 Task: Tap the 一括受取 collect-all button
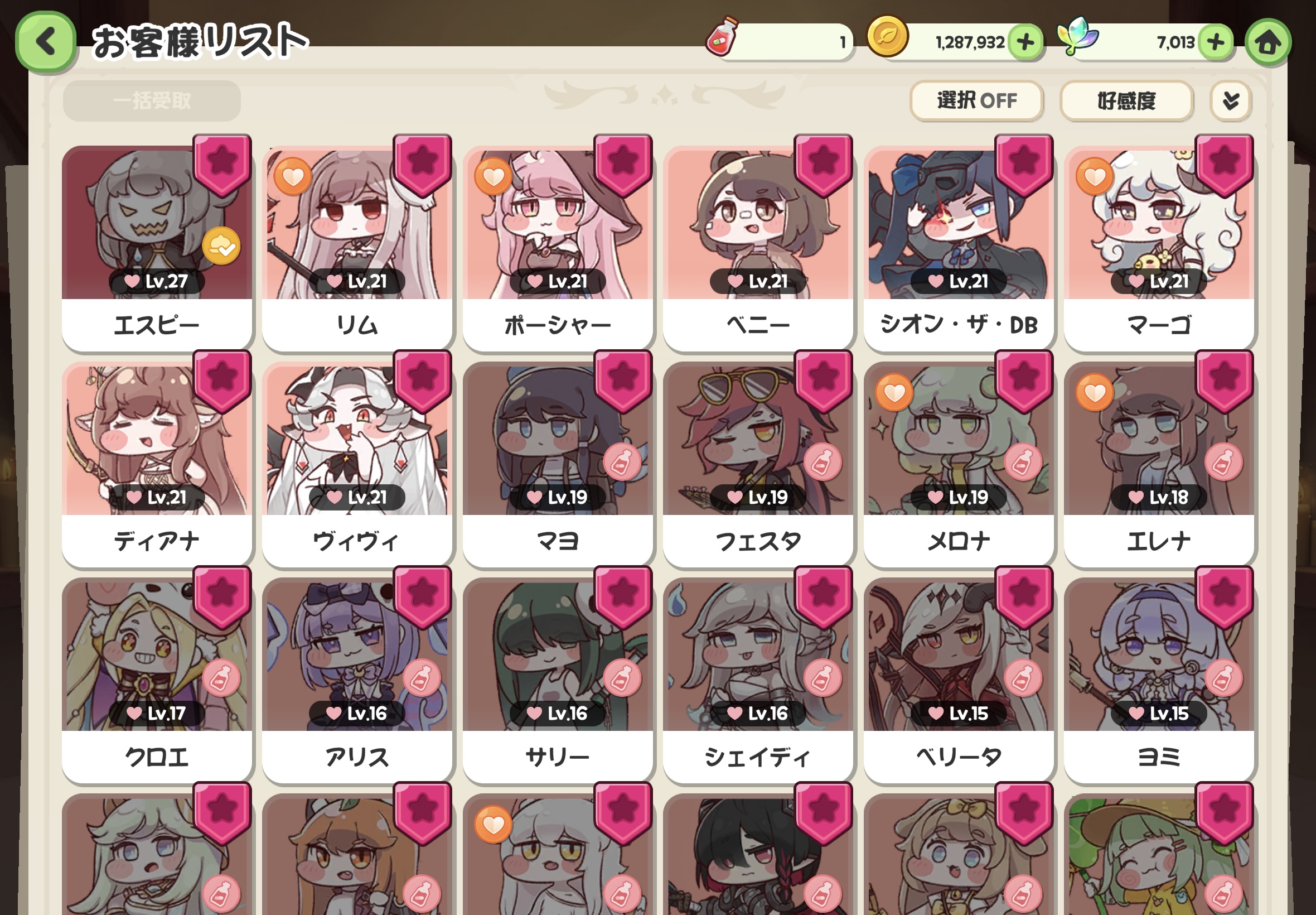(x=152, y=101)
